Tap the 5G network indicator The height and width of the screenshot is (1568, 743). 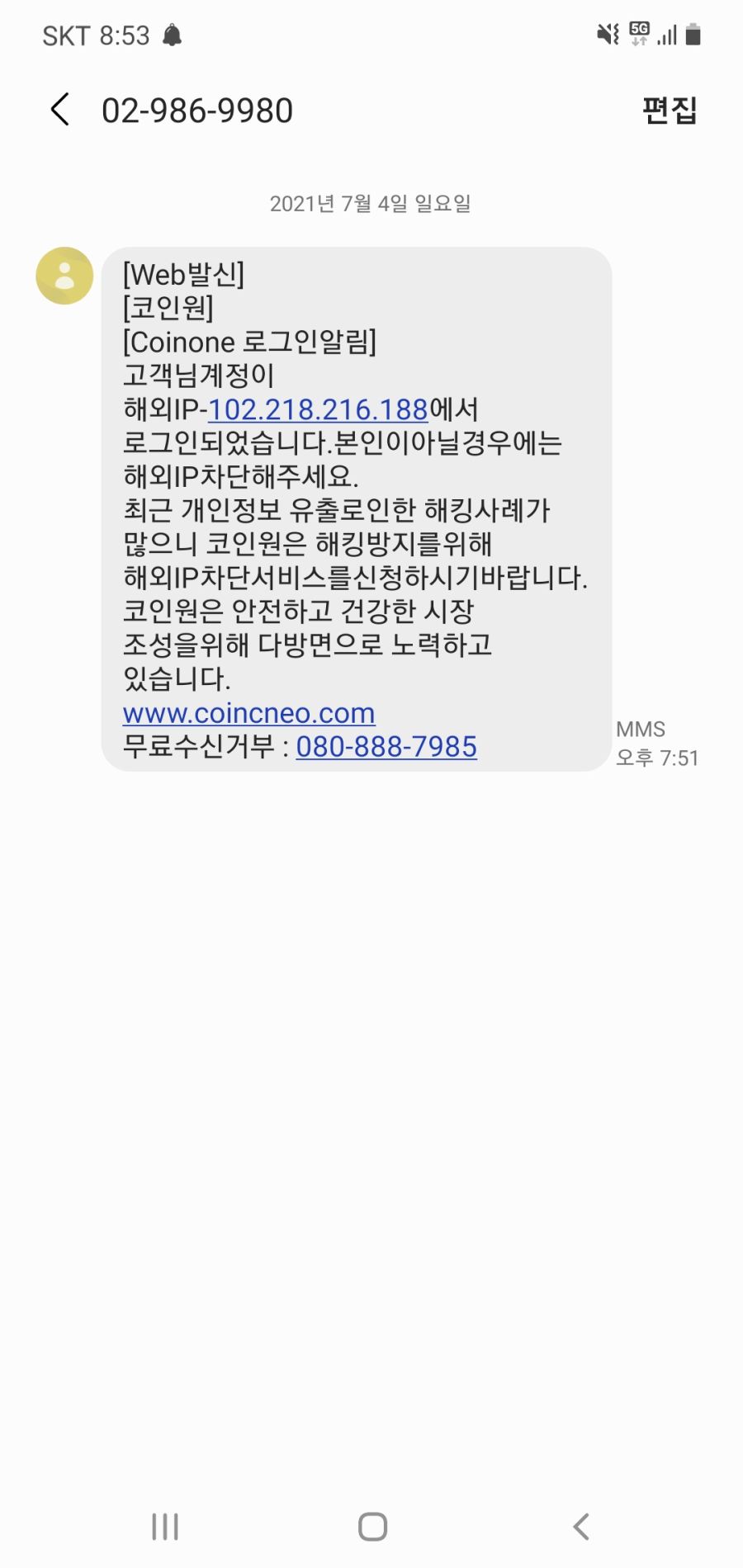(x=637, y=33)
